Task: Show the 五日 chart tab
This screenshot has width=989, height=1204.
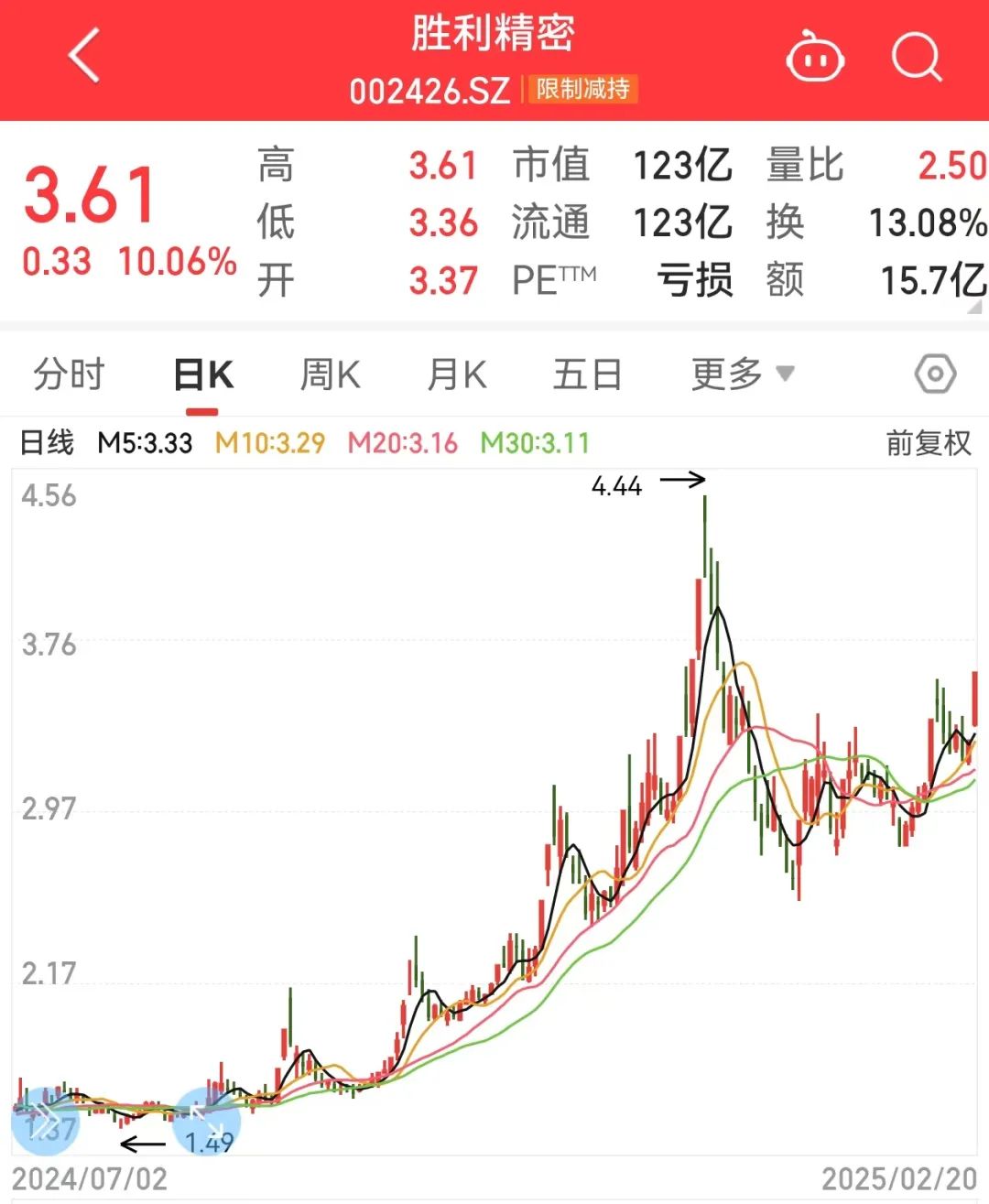Action: [x=587, y=374]
